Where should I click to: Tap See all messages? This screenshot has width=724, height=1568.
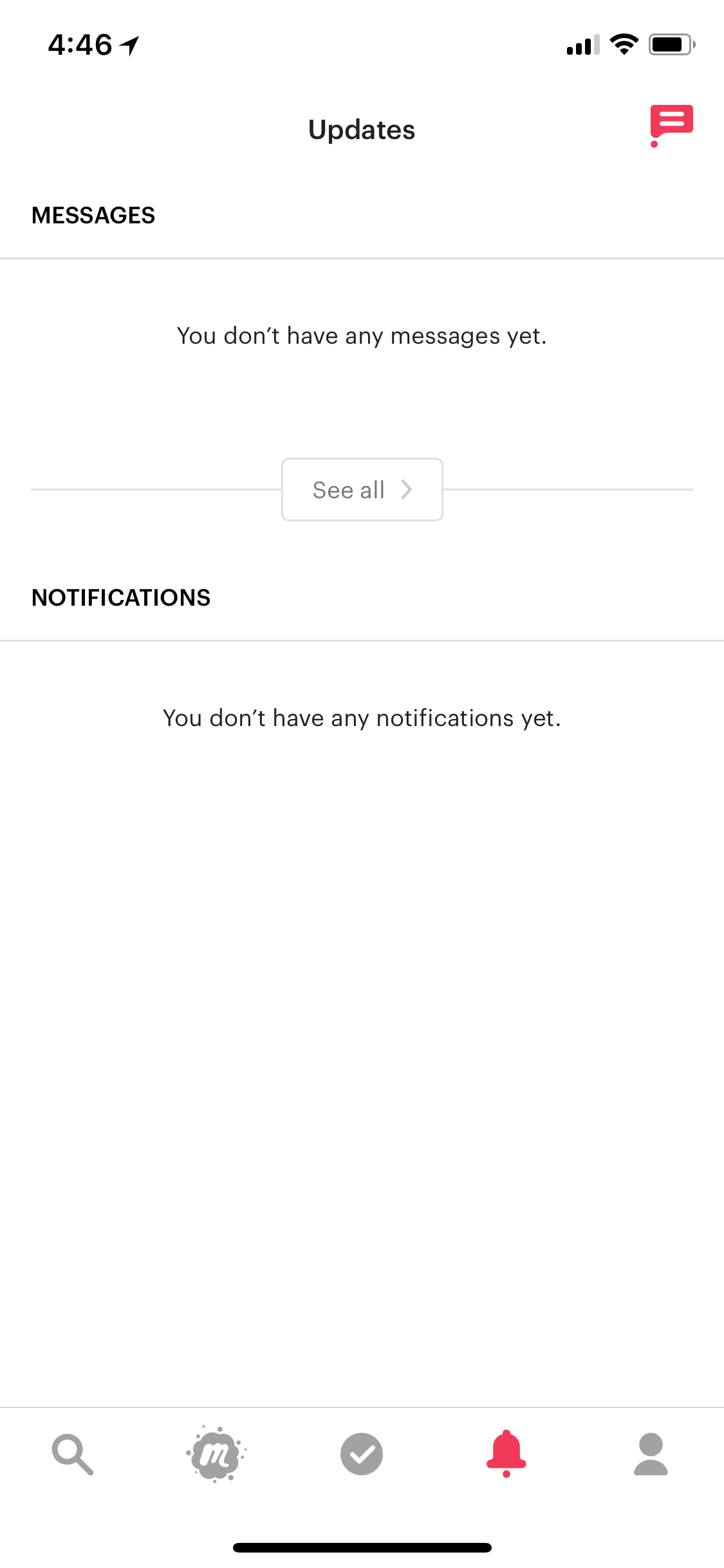click(x=362, y=489)
